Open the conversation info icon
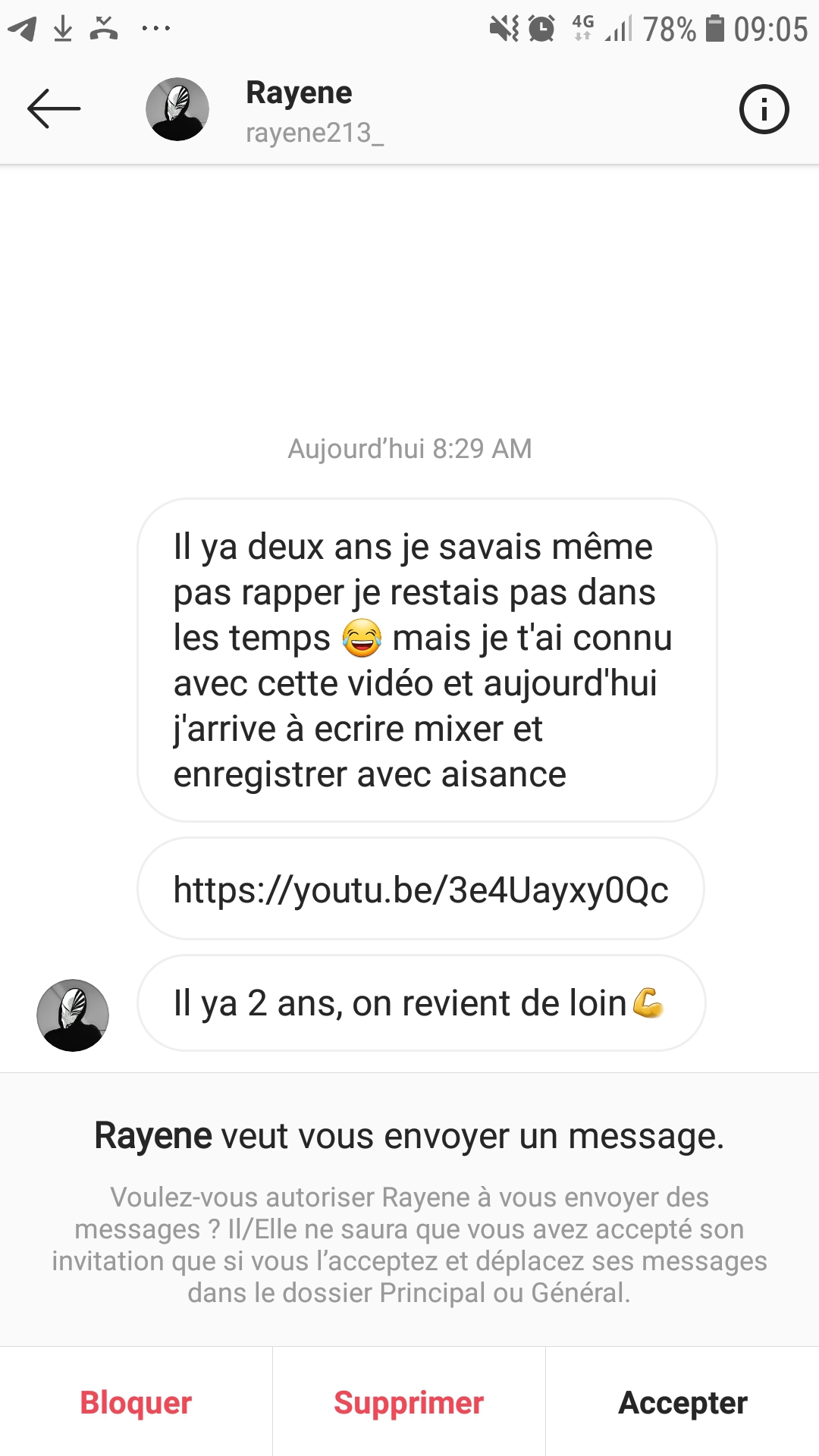819x1456 pixels. (x=764, y=109)
